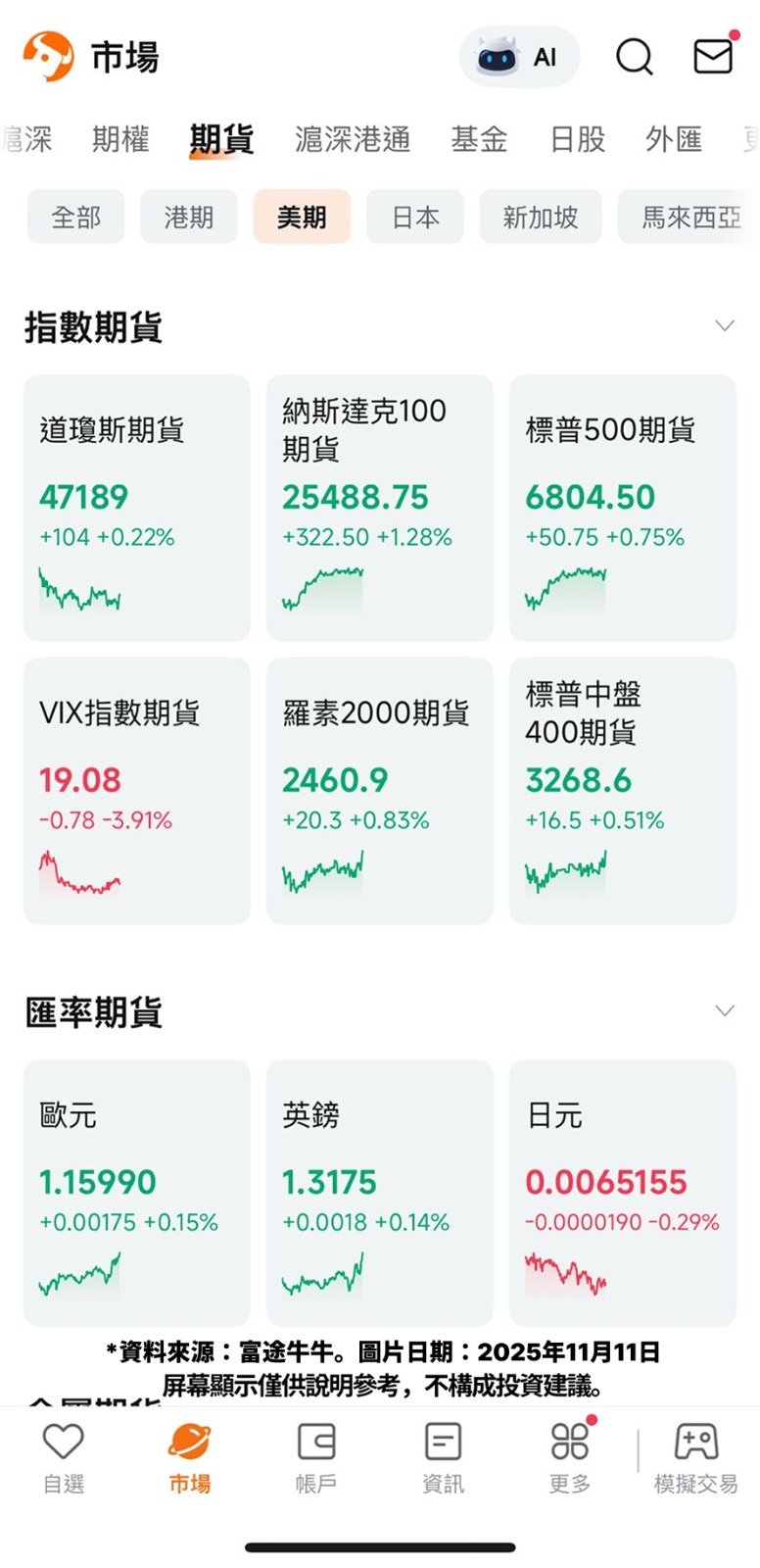Screen dimensions: 760x1568
Task: Filter futures by 港期
Action: pos(189,217)
